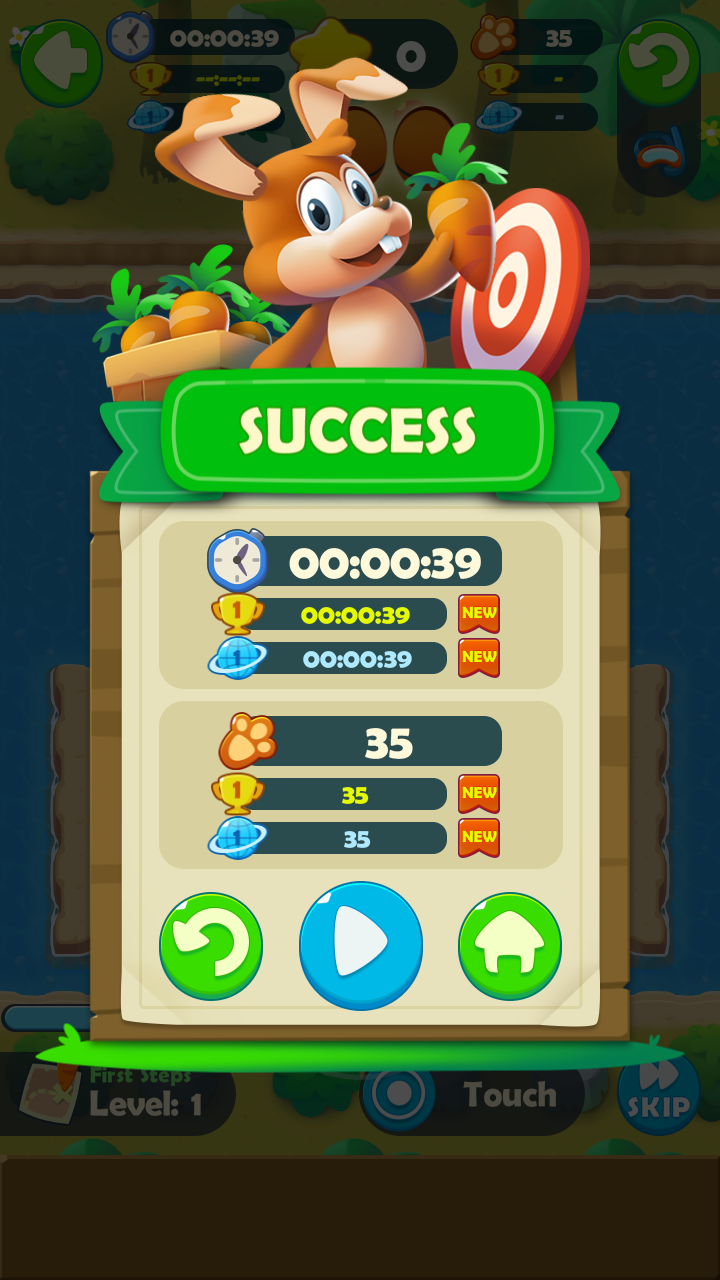This screenshot has height=1280, width=720.
Task: Continue to the next level
Action: coord(361,945)
